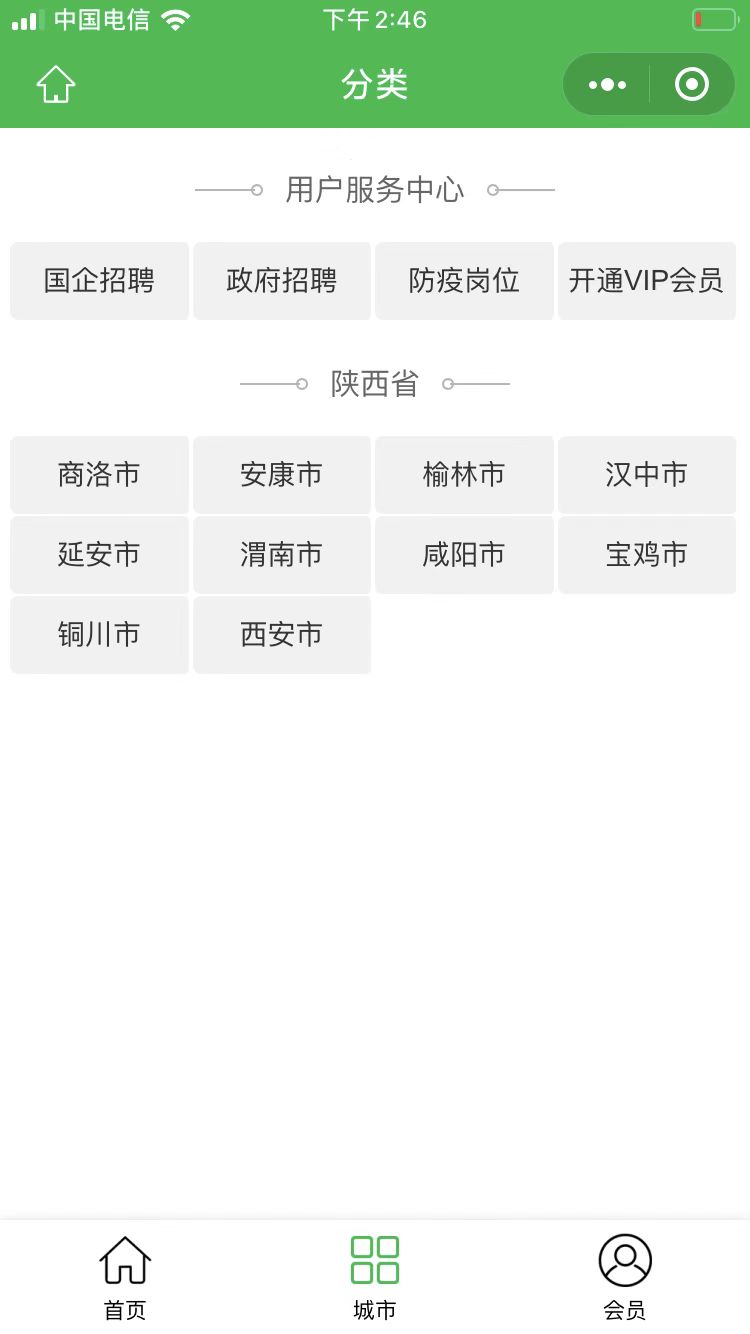Switch to the 城市 tab
This screenshot has width=750, height=1334.
coord(375,1277)
